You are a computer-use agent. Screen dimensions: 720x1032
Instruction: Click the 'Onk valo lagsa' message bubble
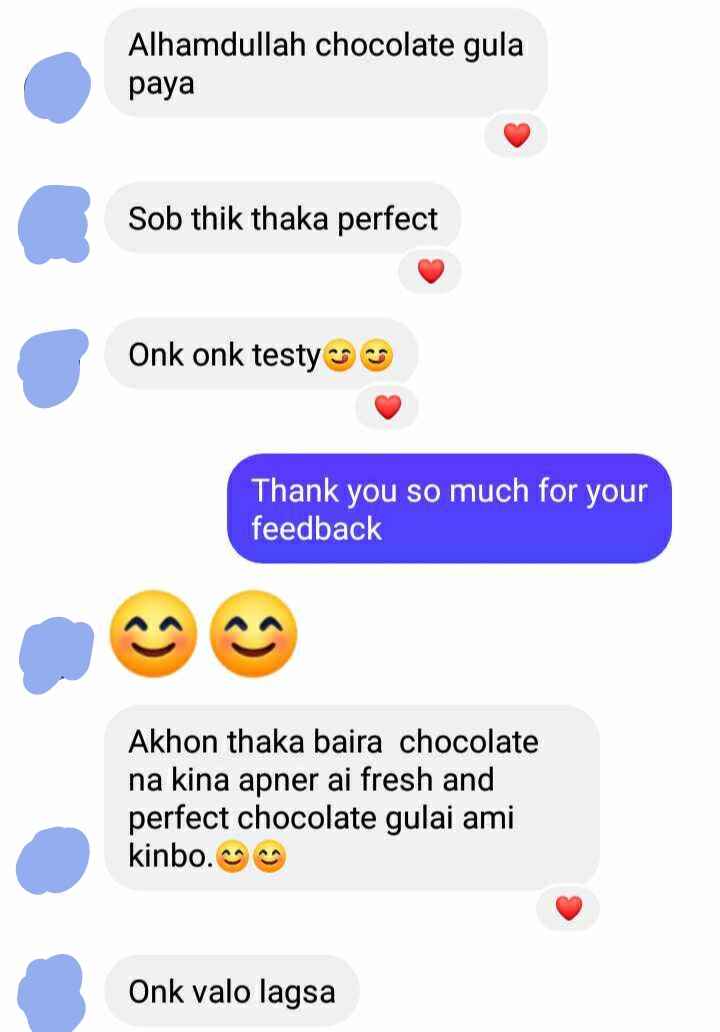[x=230, y=991]
